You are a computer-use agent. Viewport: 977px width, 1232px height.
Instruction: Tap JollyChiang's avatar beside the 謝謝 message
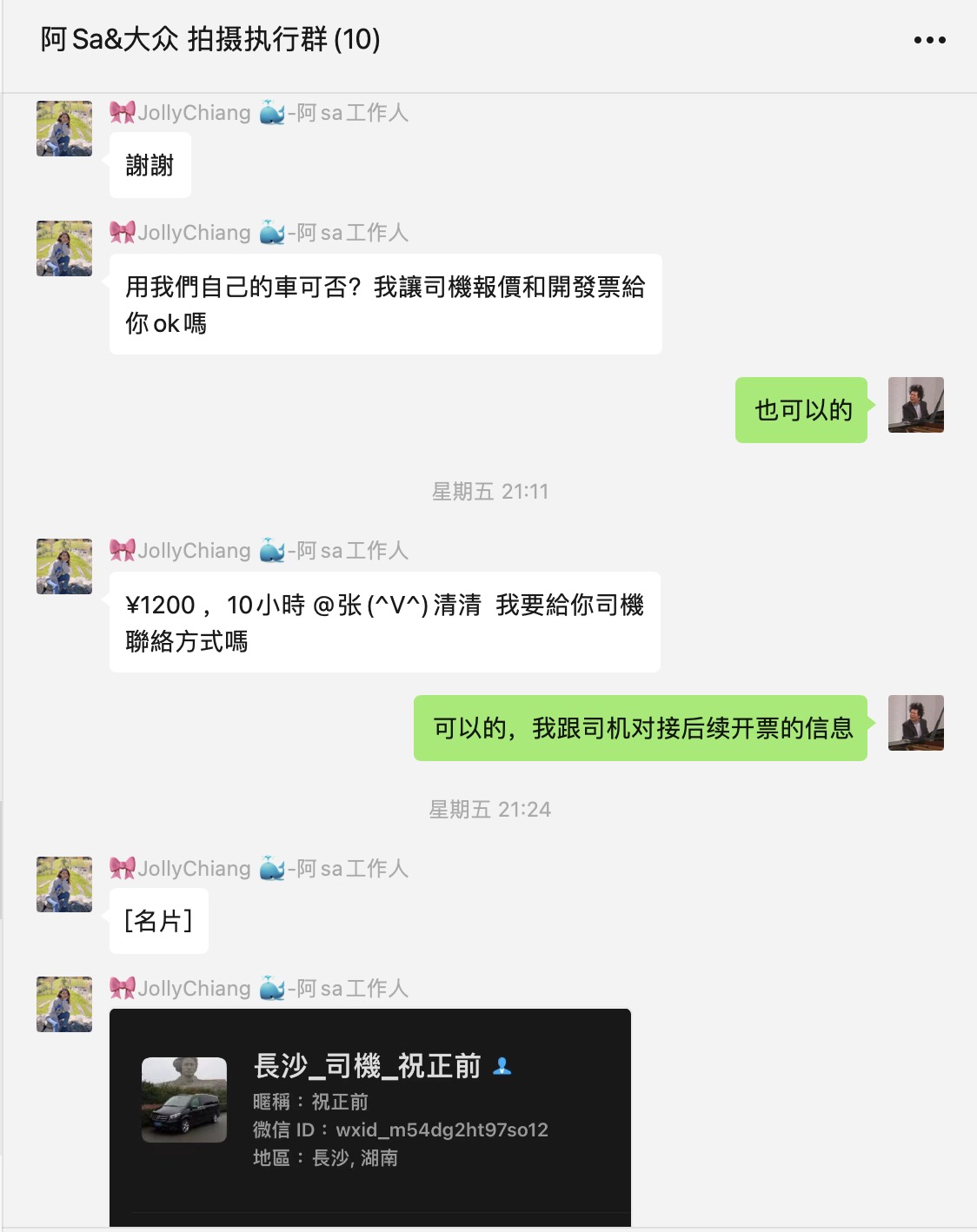click(64, 129)
